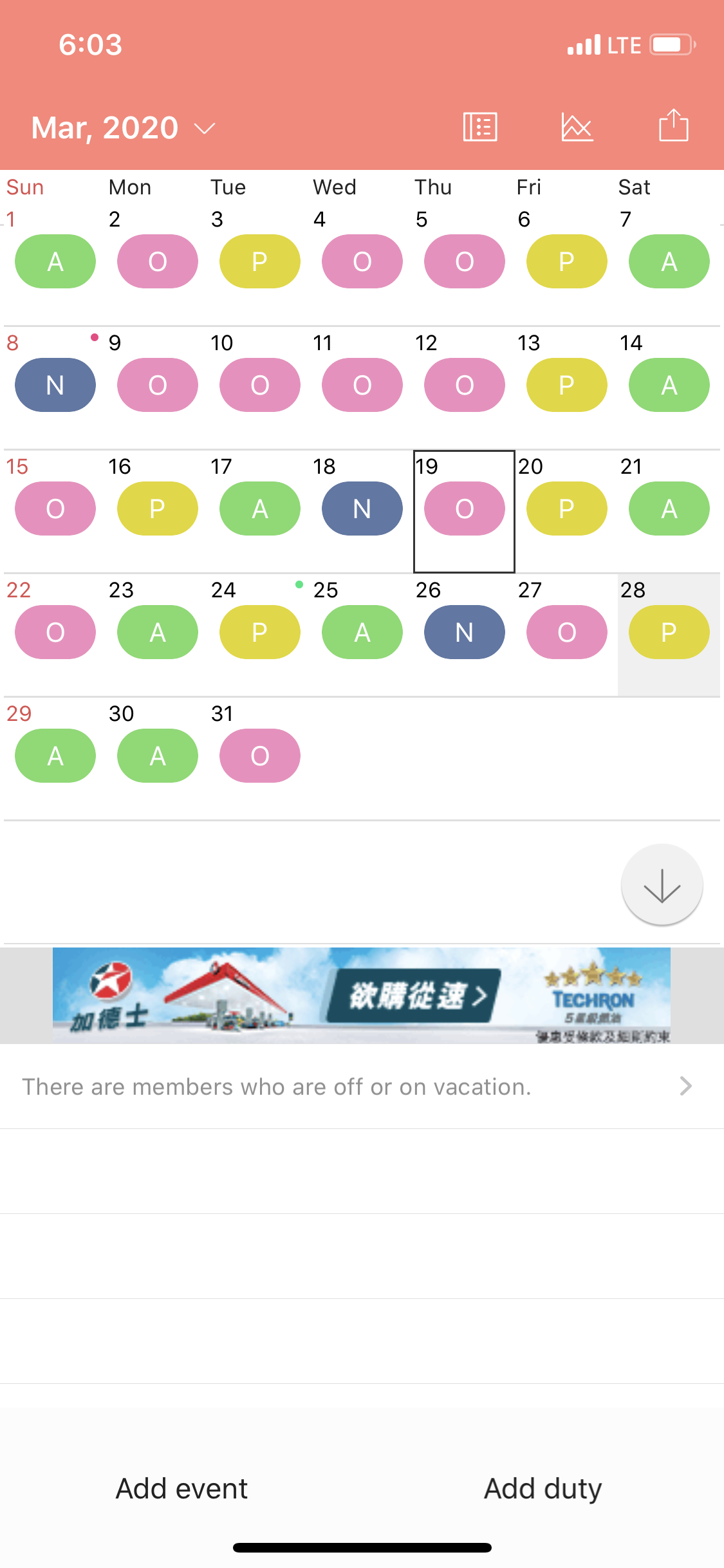Tap Add duty
Screen dimensions: 724x1568
point(543,1489)
